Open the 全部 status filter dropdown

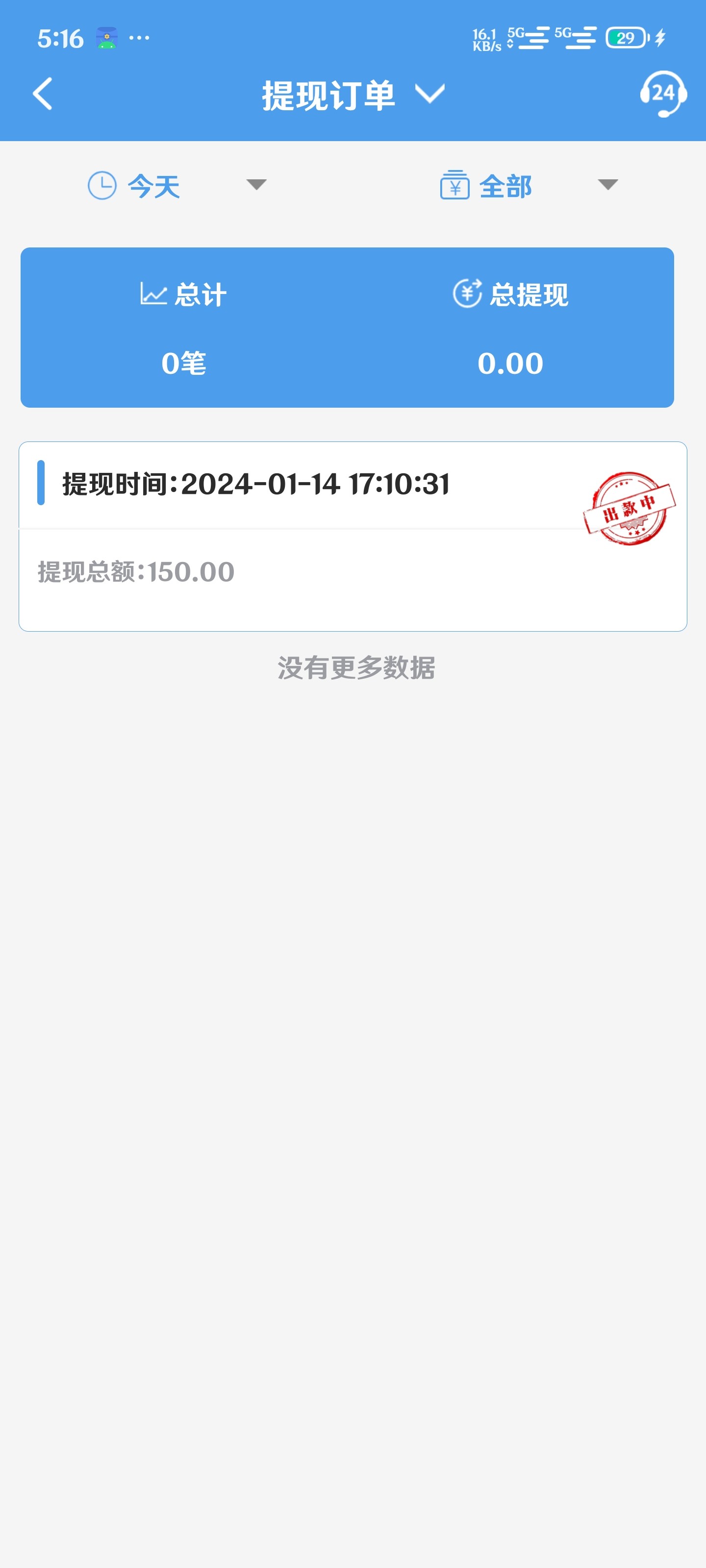click(x=529, y=186)
